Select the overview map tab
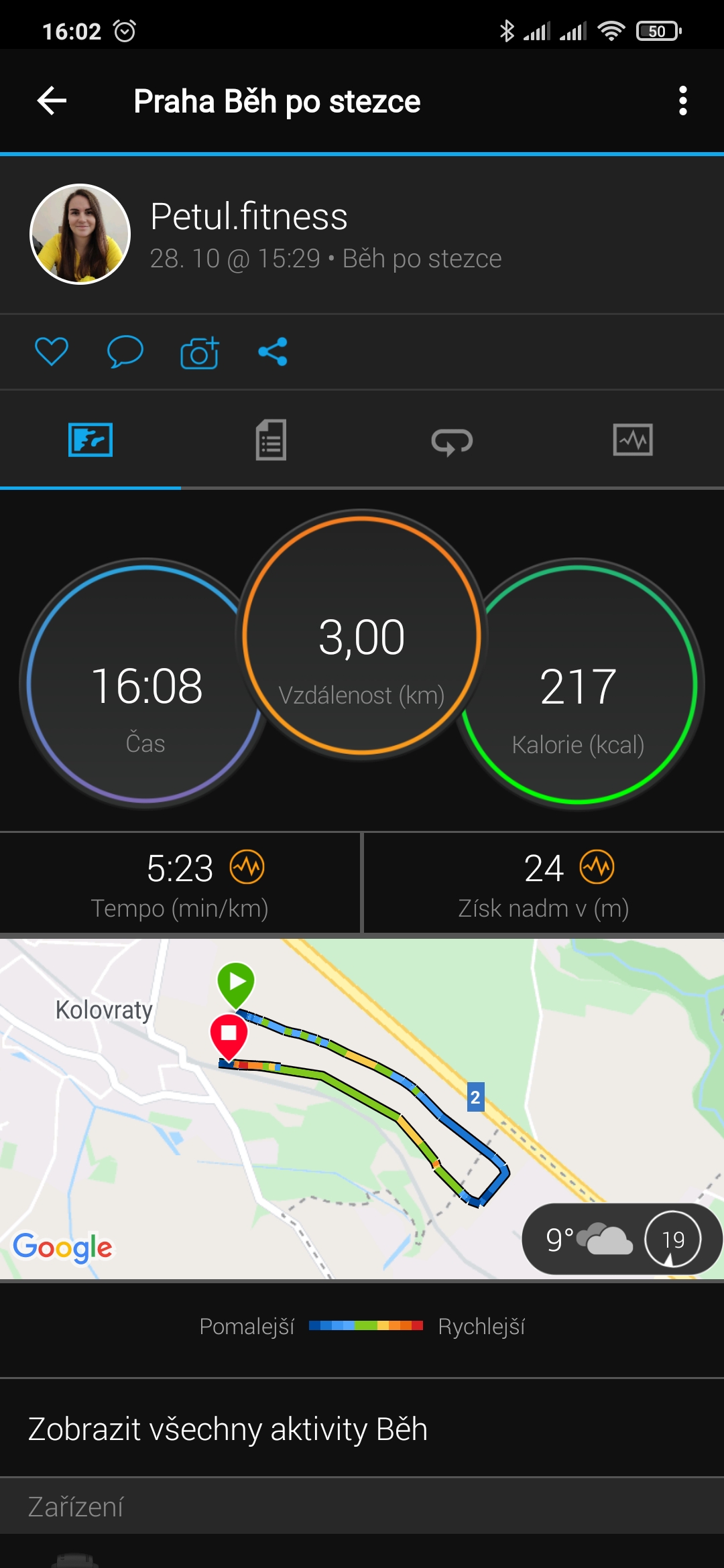Screen dimensions: 724x1568 tap(90, 440)
